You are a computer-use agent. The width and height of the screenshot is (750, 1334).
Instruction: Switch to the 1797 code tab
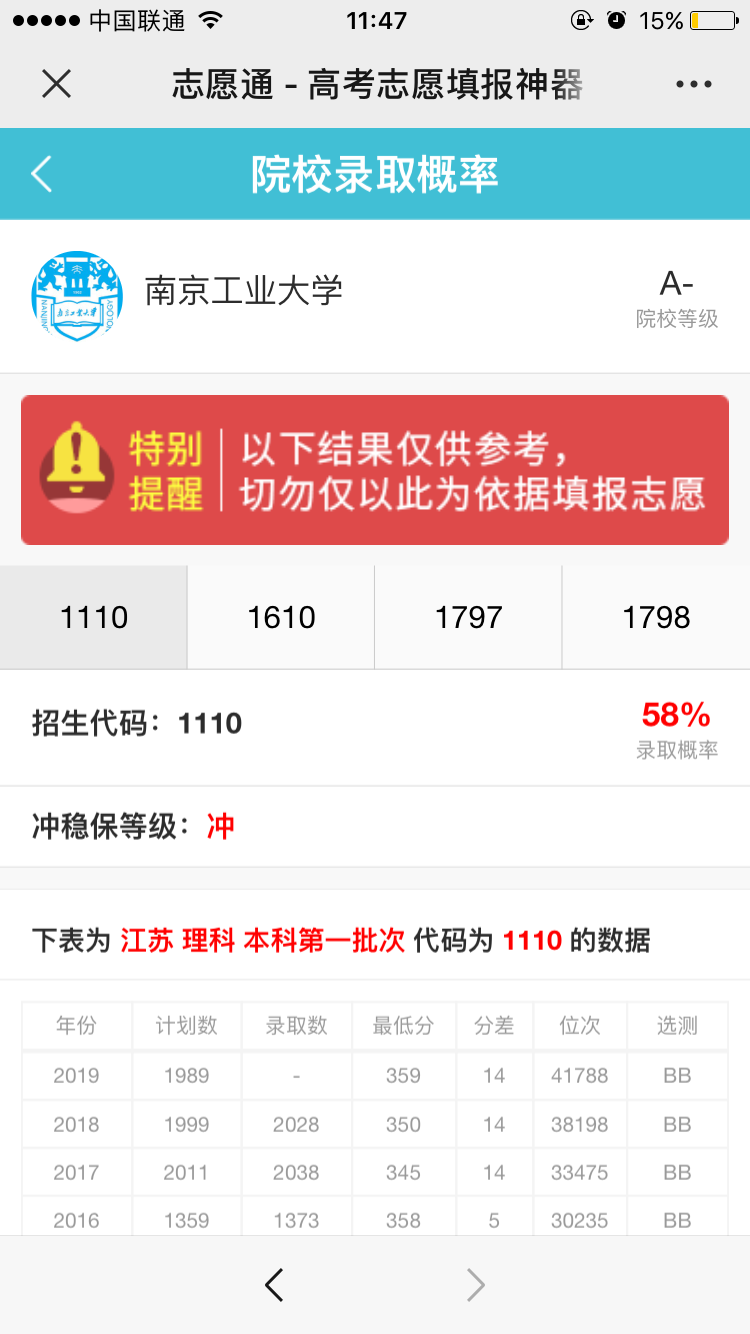(x=468, y=617)
